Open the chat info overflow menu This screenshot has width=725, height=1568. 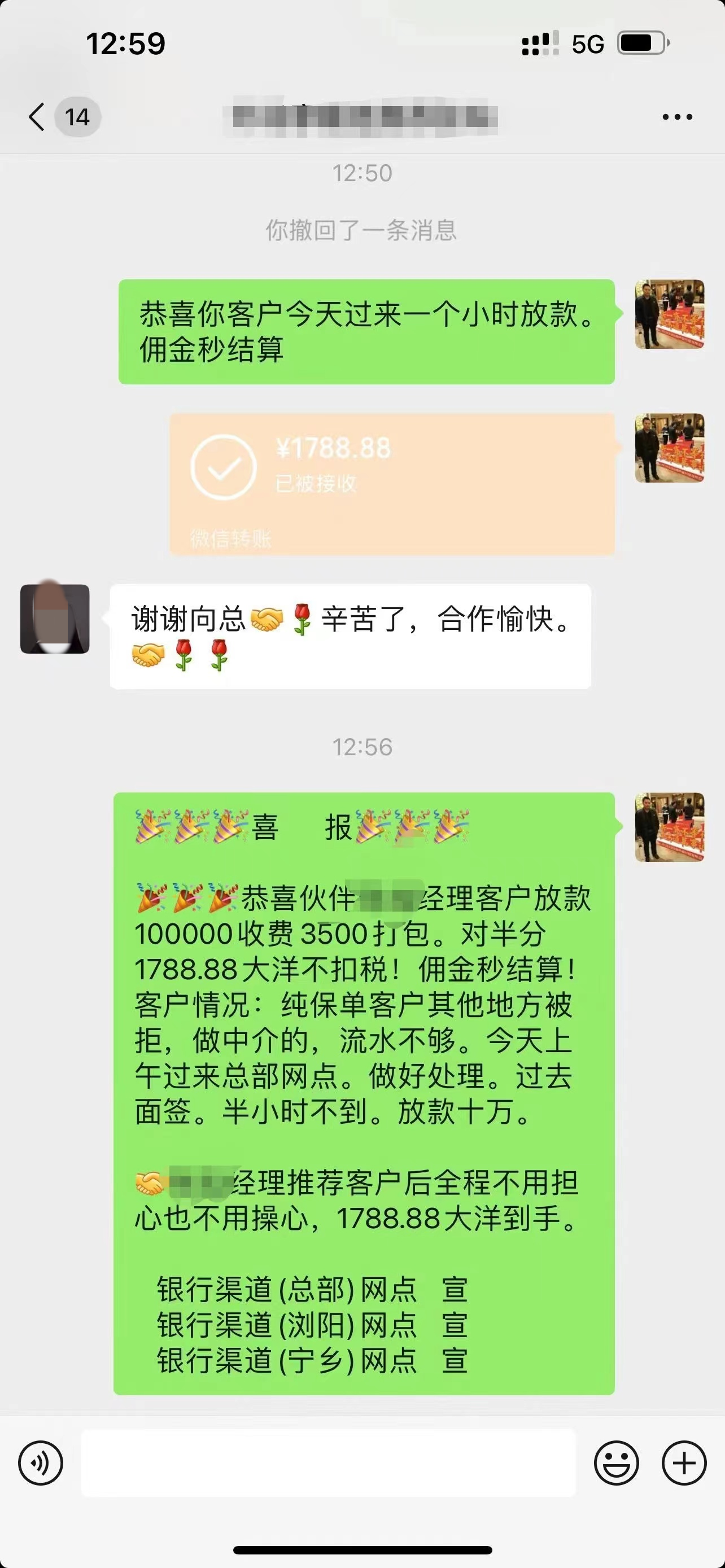point(677,117)
